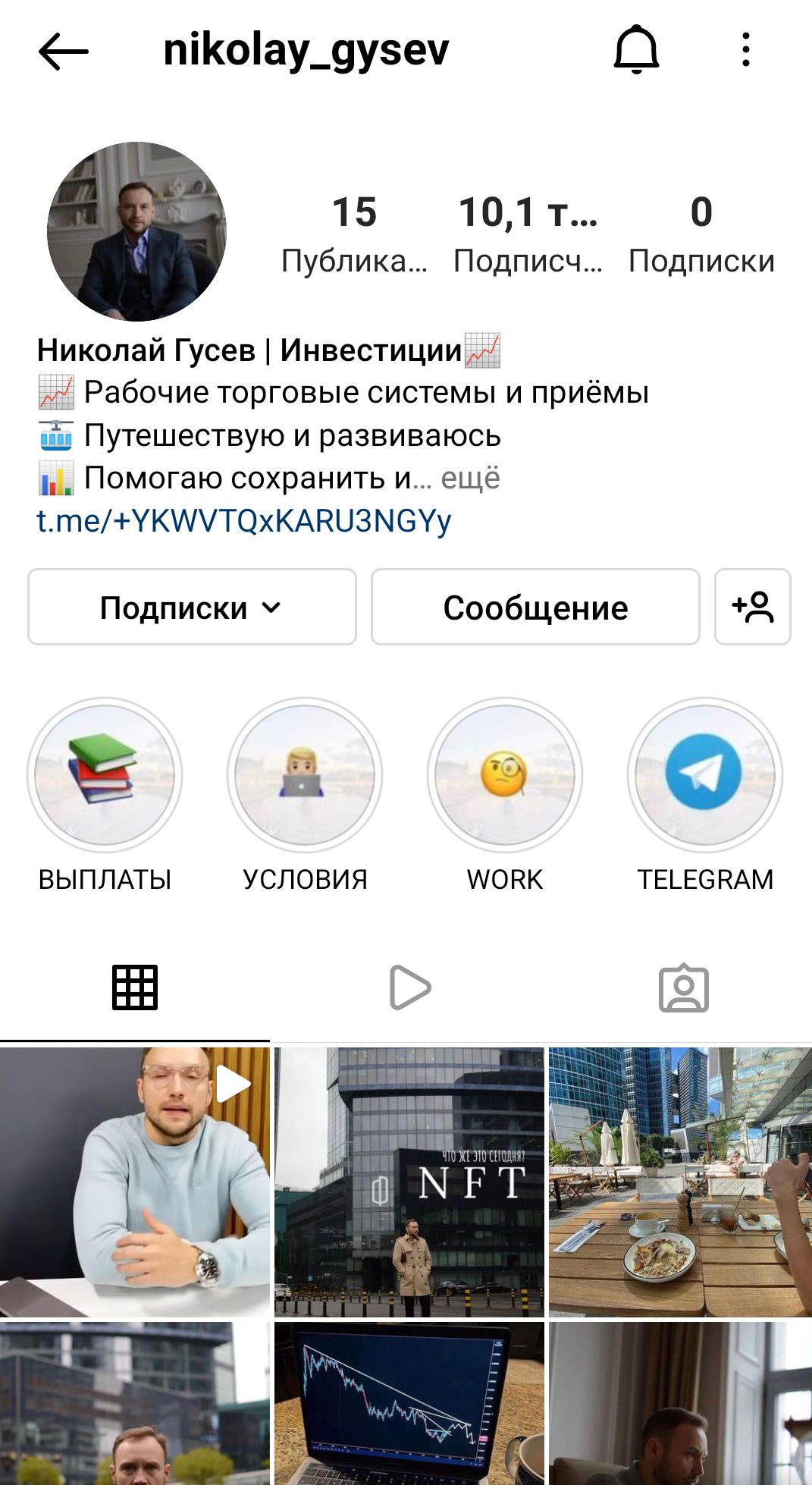Open the three-dot overflow menu
The width and height of the screenshot is (812, 1485).
[x=746, y=50]
